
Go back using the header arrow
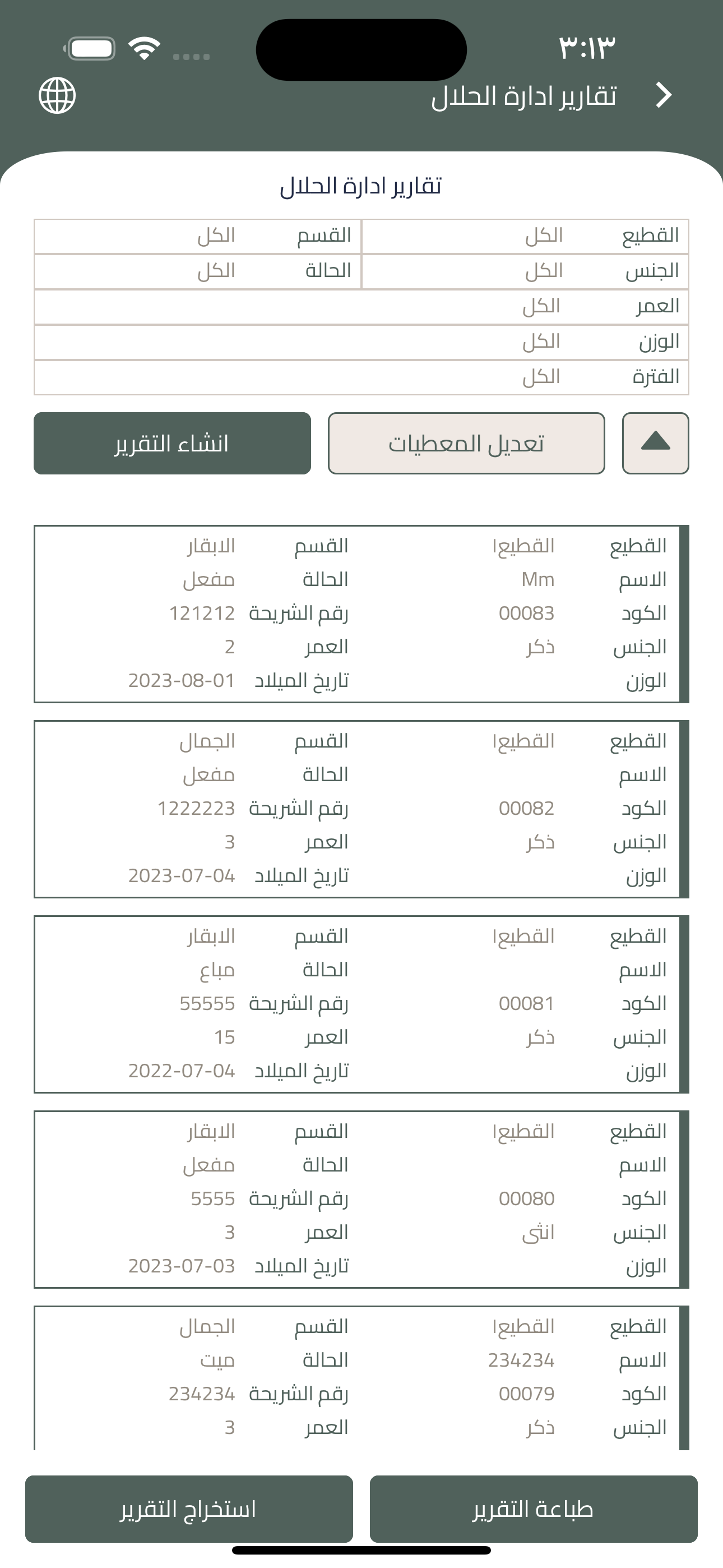664,95
